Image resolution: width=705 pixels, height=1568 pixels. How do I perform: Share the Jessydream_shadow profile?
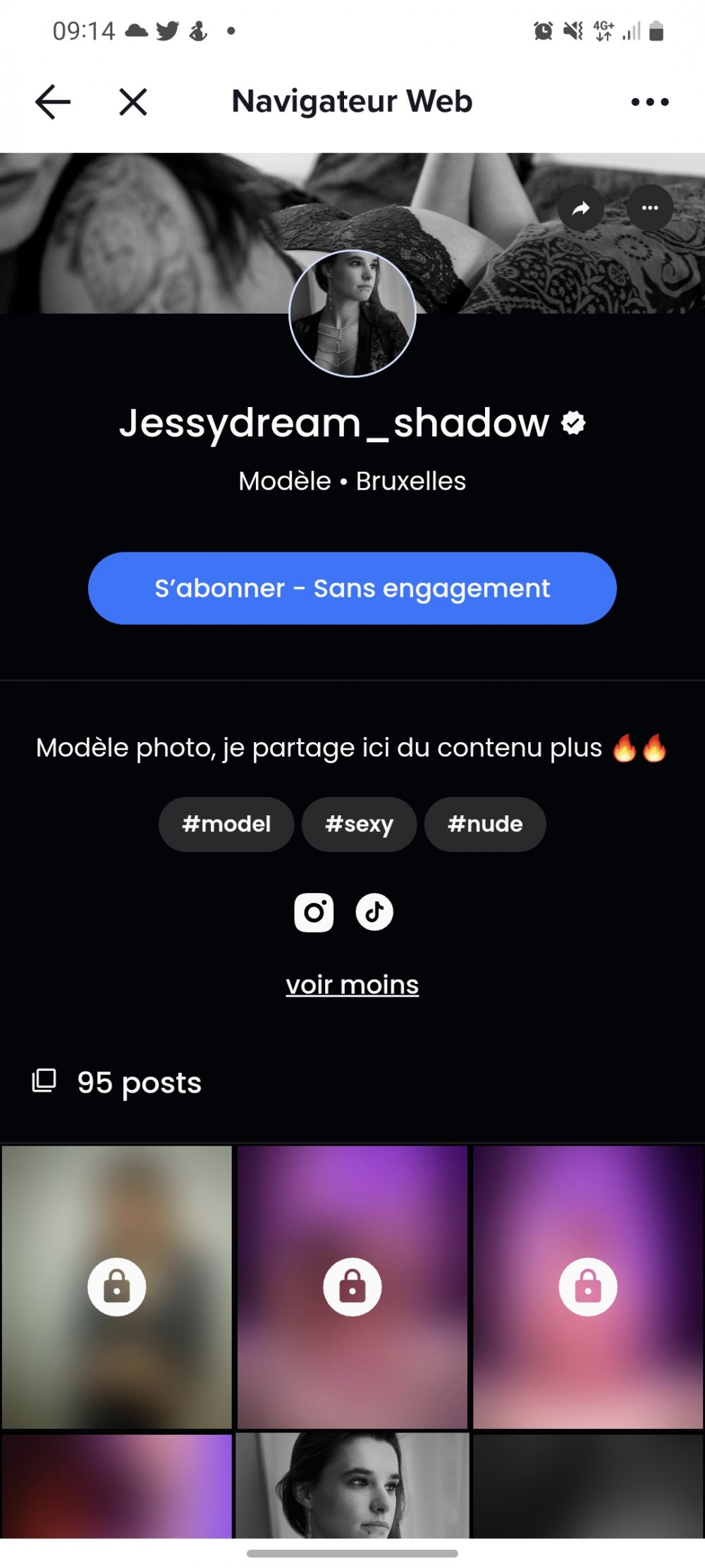click(x=581, y=208)
